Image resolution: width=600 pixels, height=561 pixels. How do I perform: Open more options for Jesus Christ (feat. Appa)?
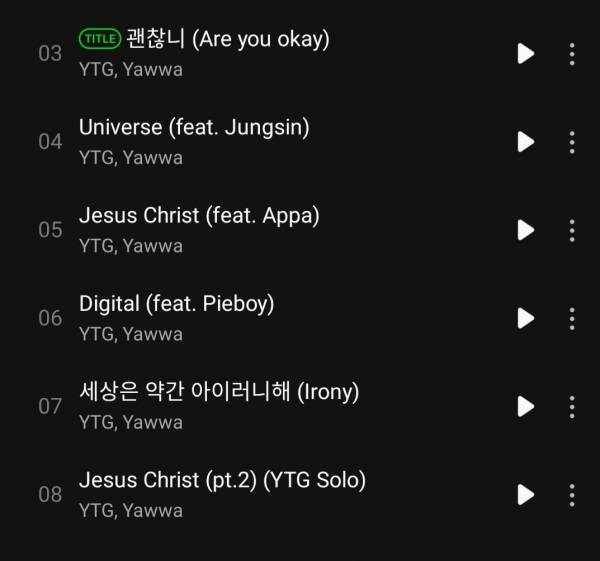[571, 230]
